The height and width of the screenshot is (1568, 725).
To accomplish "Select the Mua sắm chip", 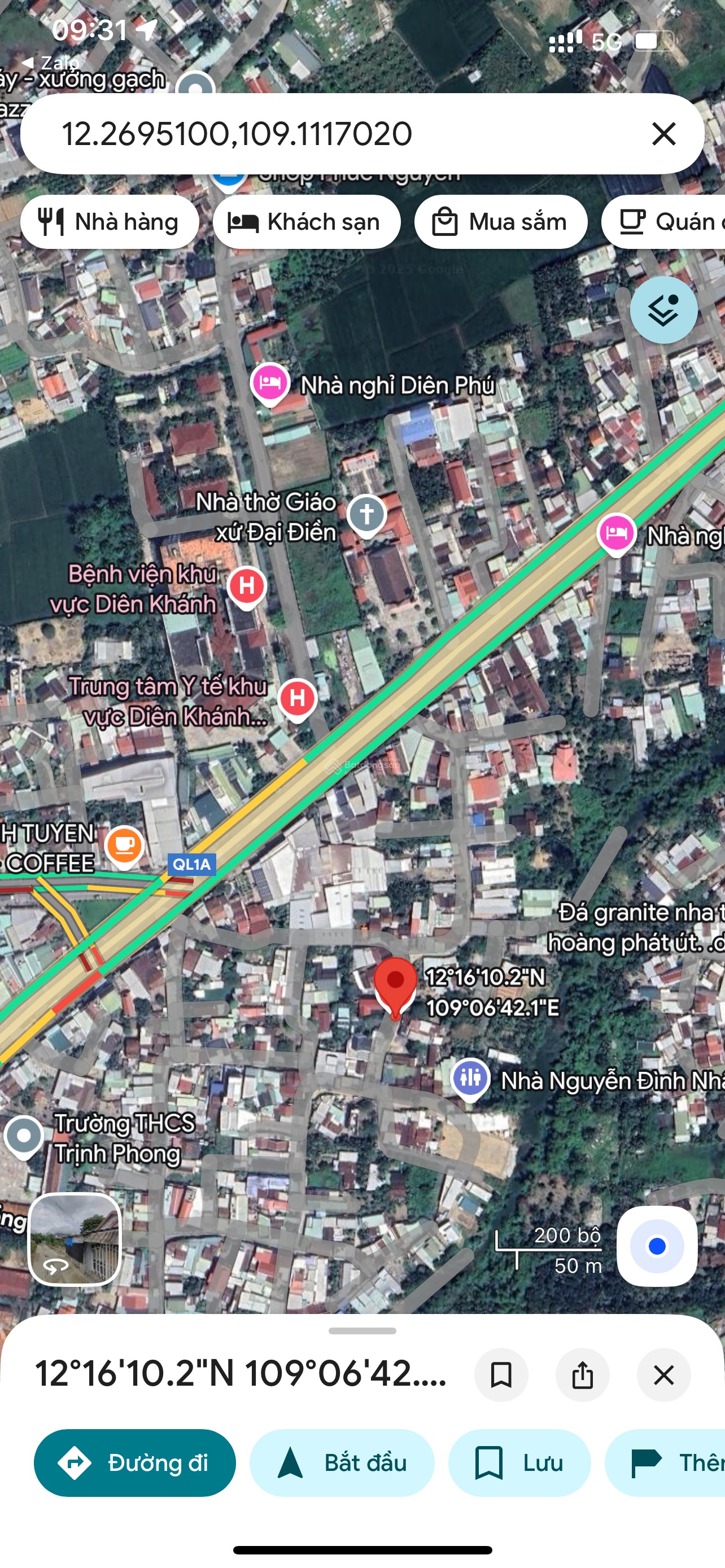I will tap(500, 222).
